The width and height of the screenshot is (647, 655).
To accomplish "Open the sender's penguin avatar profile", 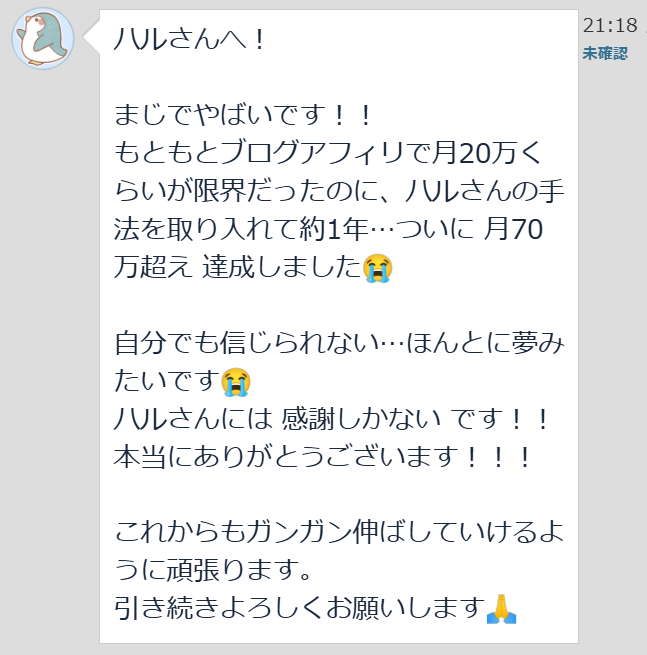I will coord(42,39).
